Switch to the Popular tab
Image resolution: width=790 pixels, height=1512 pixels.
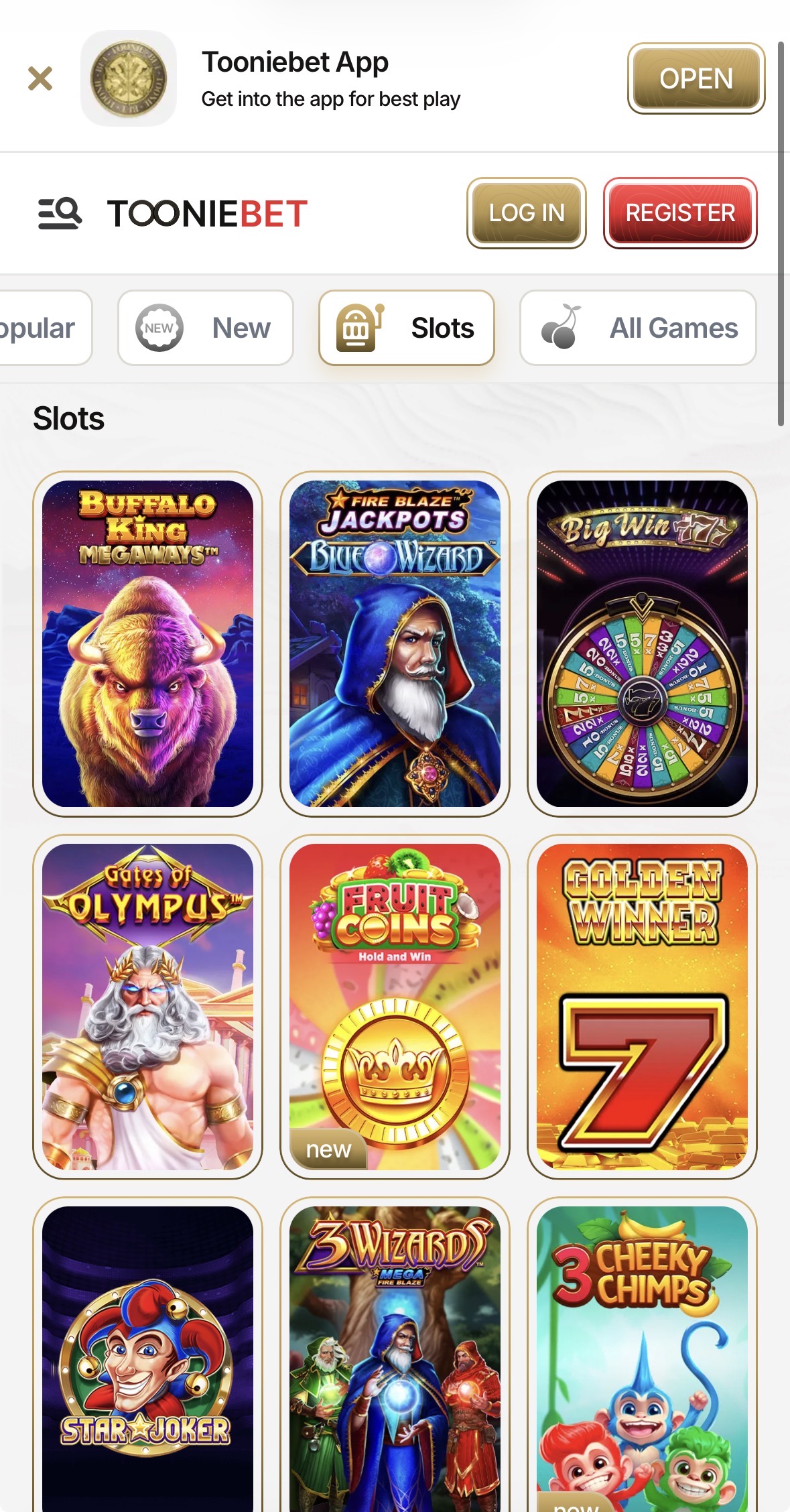coord(40,328)
